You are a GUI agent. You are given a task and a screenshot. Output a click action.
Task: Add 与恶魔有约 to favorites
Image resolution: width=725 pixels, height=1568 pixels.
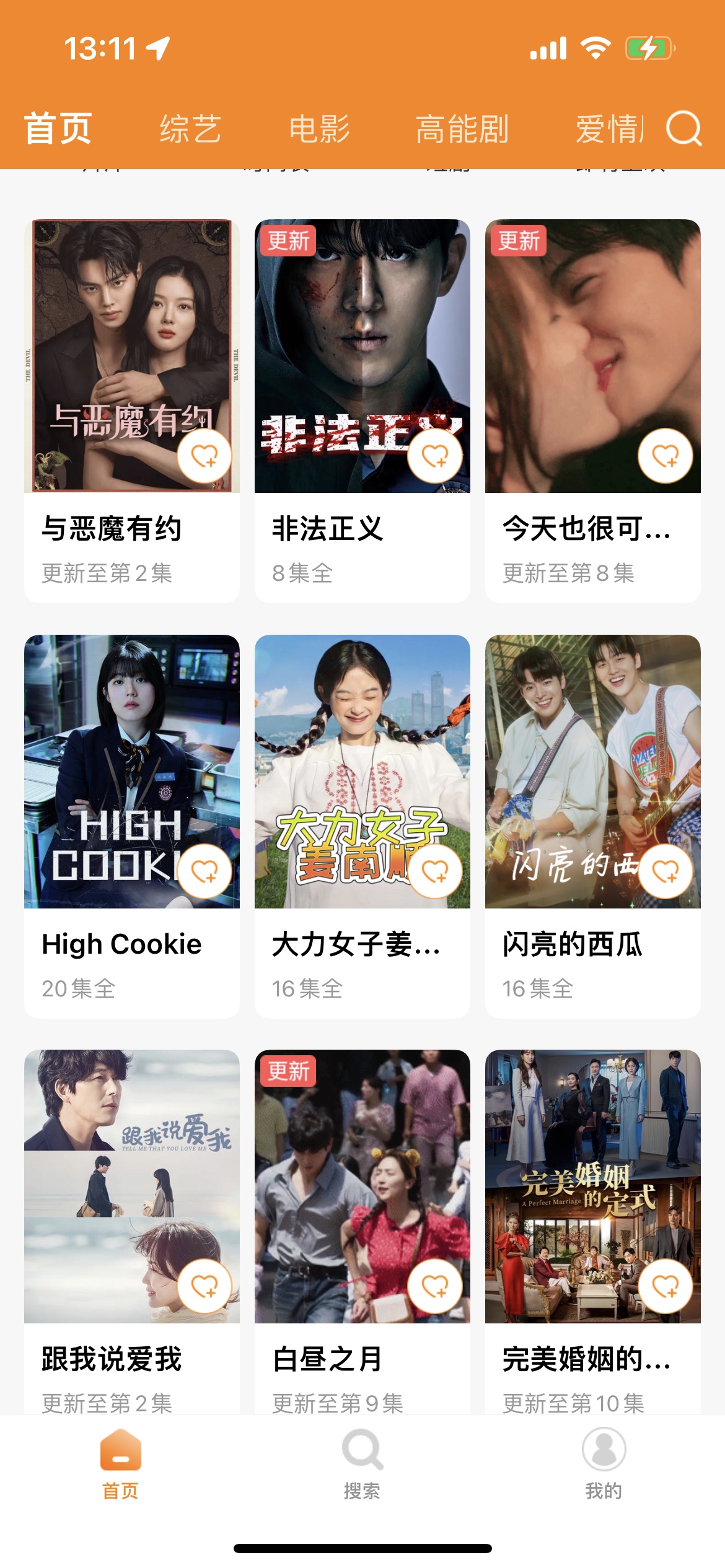click(x=204, y=456)
